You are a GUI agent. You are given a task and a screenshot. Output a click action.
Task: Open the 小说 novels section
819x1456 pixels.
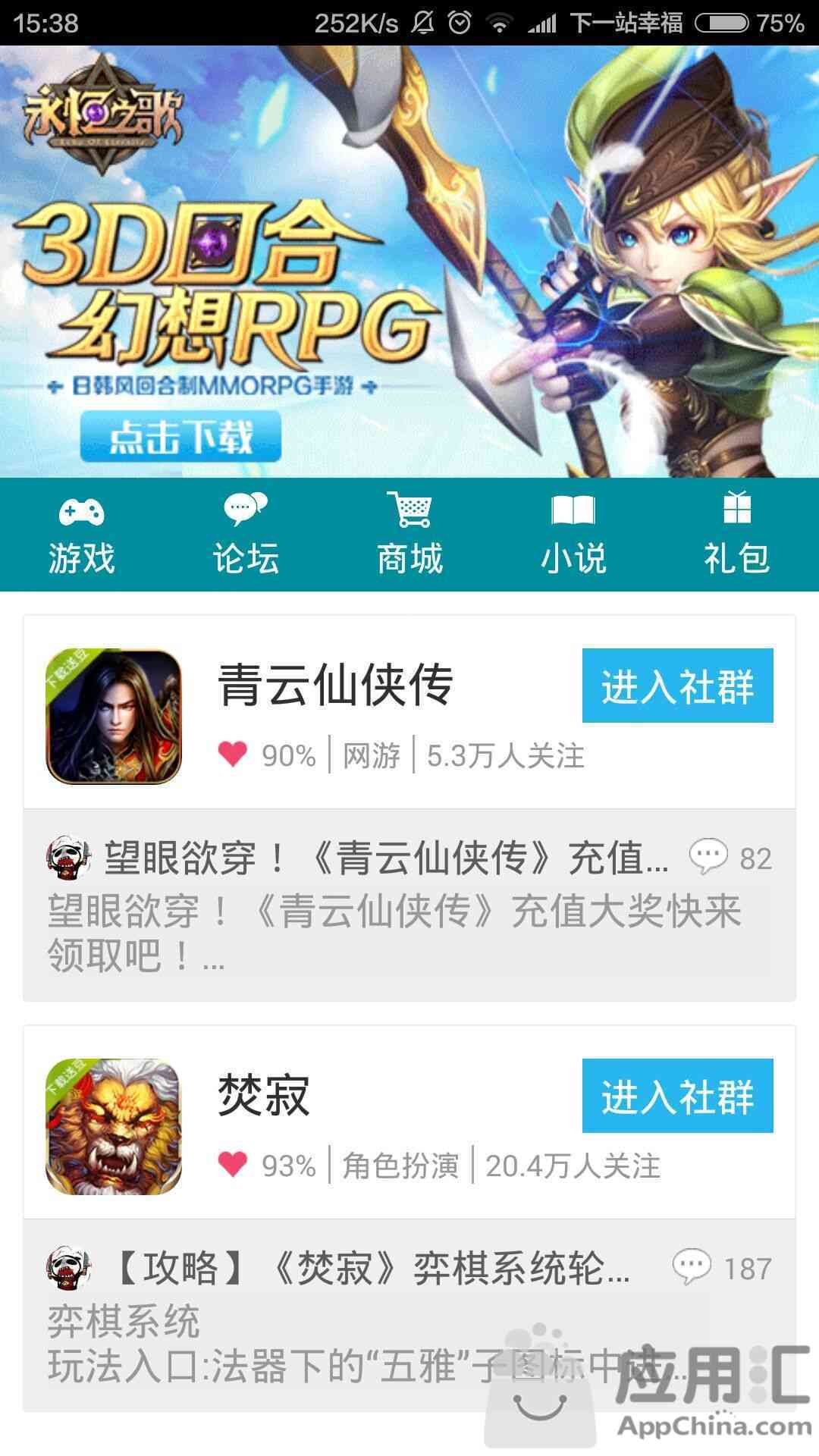(573, 535)
